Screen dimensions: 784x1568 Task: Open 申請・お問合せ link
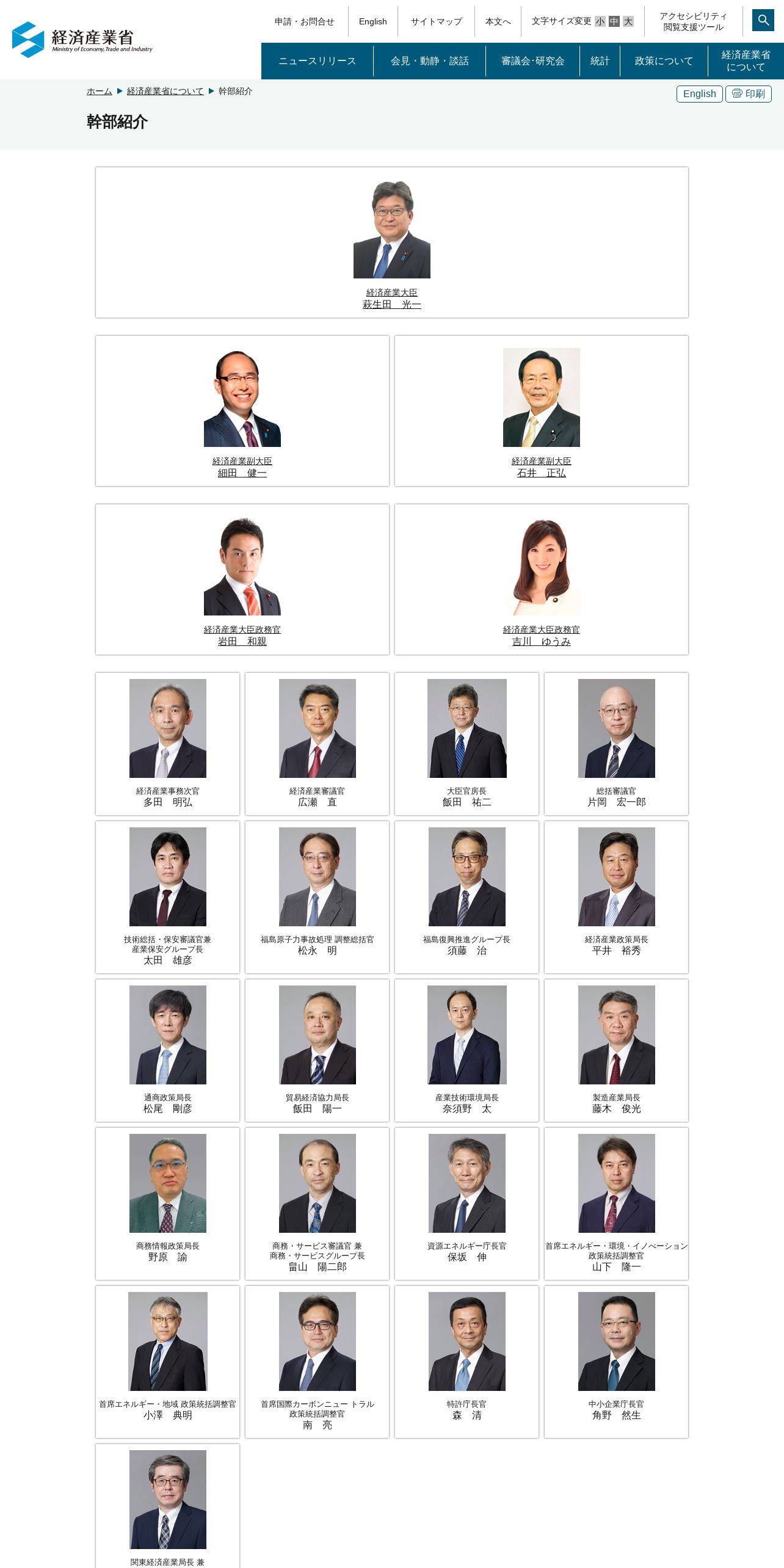(305, 21)
